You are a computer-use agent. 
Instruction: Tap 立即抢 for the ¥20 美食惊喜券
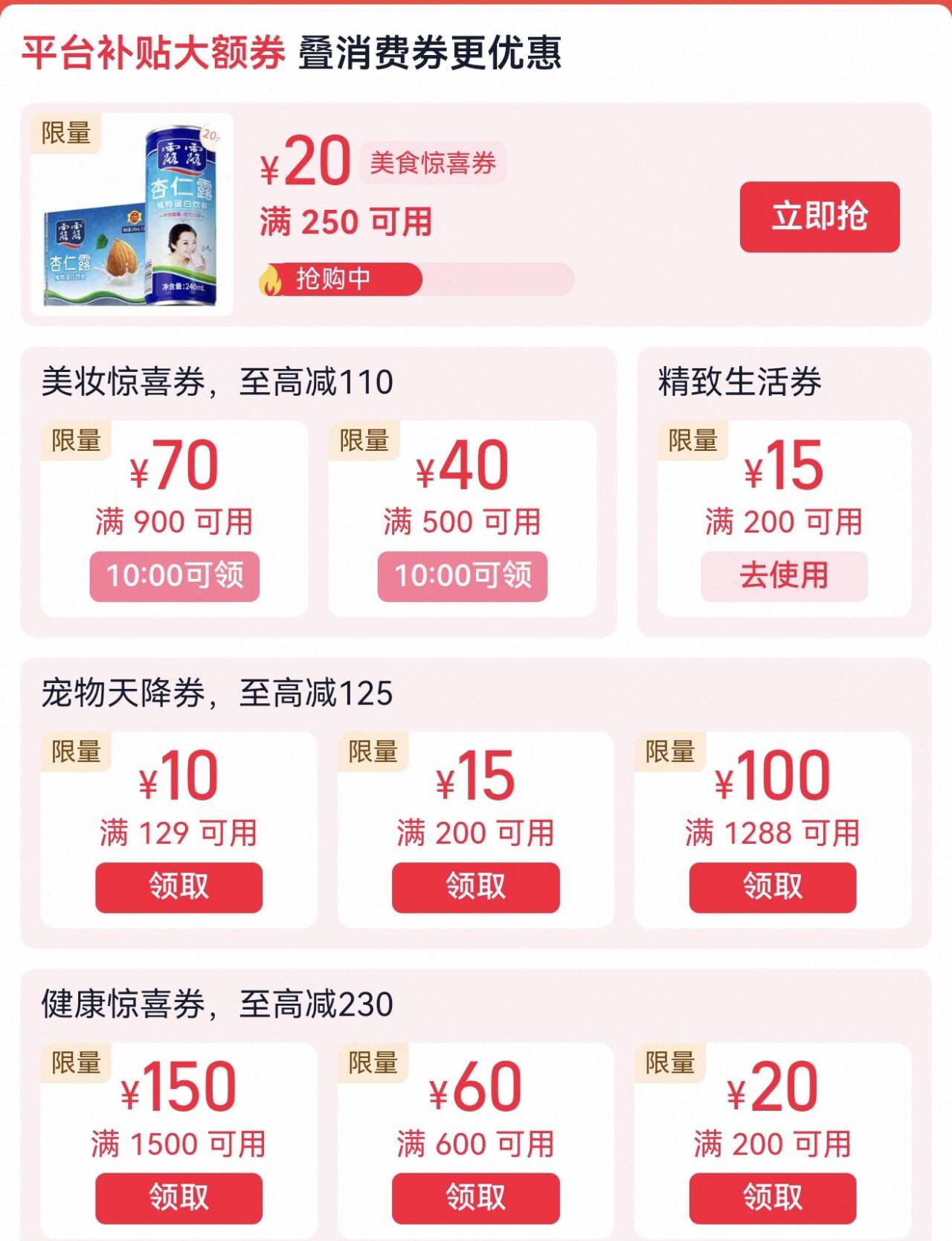click(x=819, y=217)
